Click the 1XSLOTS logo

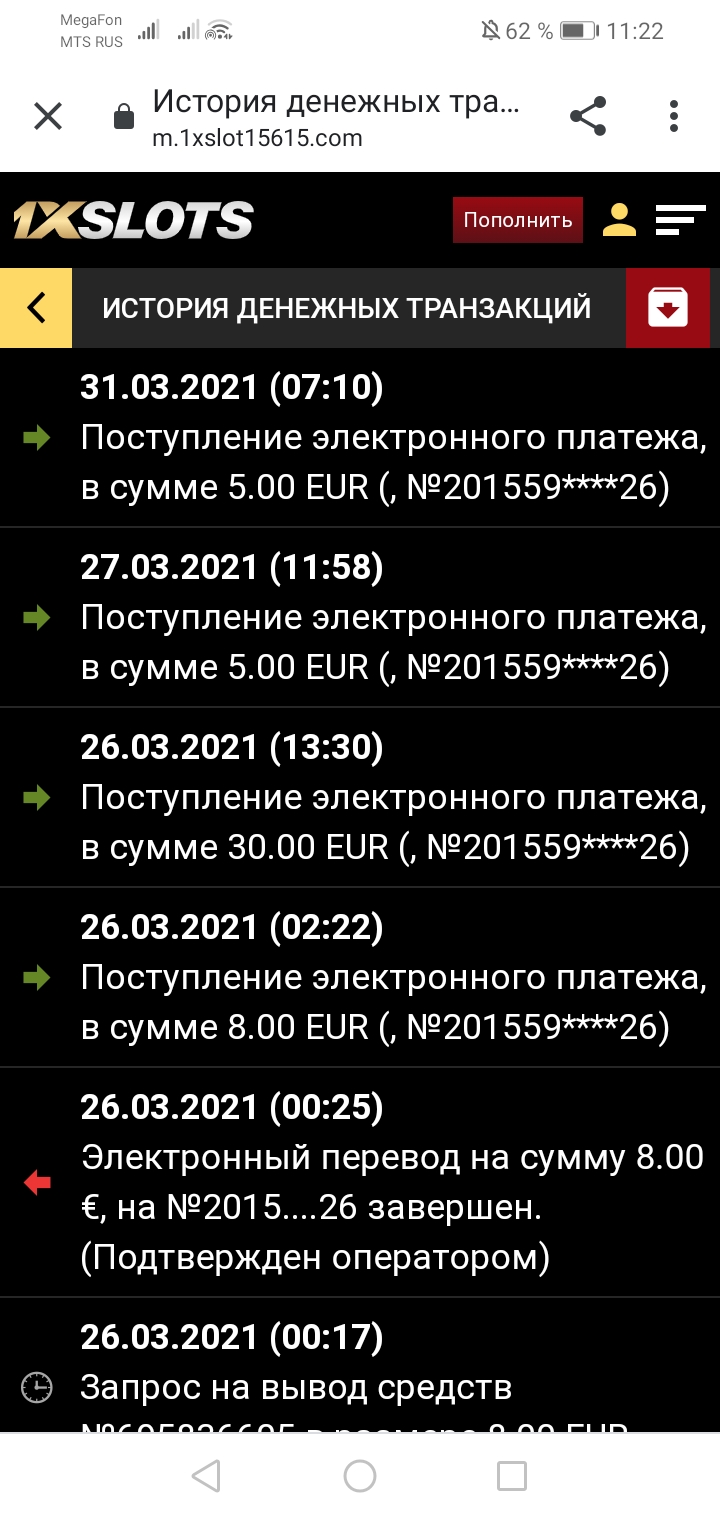click(130, 218)
